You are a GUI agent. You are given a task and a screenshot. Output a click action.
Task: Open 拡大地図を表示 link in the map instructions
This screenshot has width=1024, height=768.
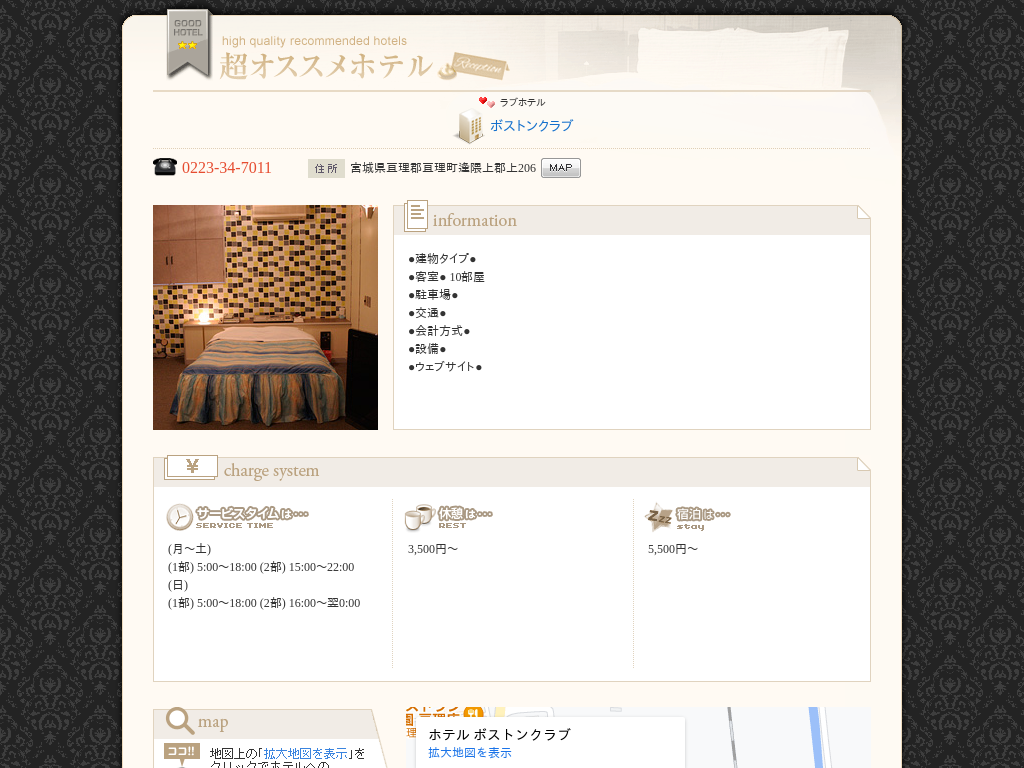coord(305,754)
